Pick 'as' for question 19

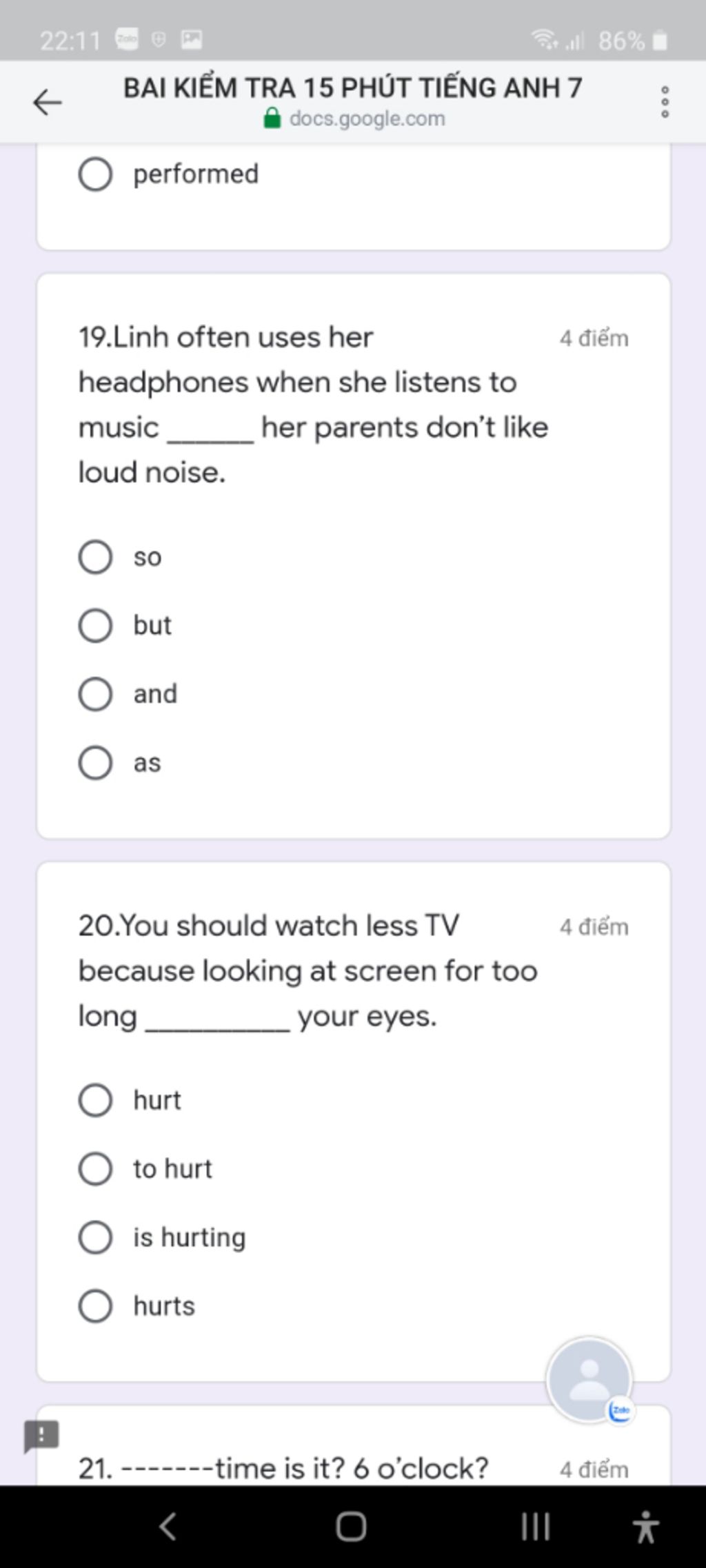(x=95, y=763)
